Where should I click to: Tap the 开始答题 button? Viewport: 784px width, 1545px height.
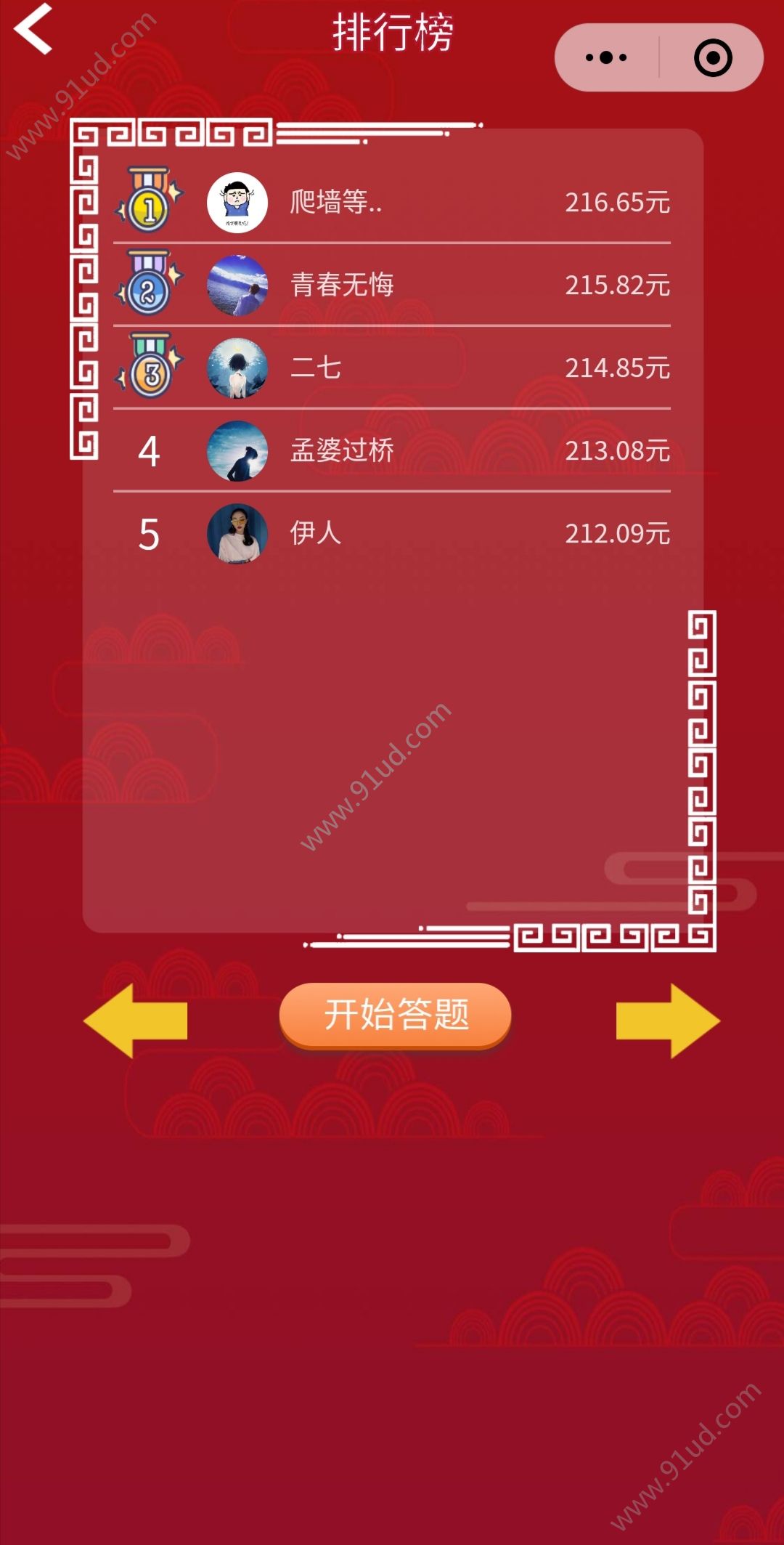[x=395, y=1015]
